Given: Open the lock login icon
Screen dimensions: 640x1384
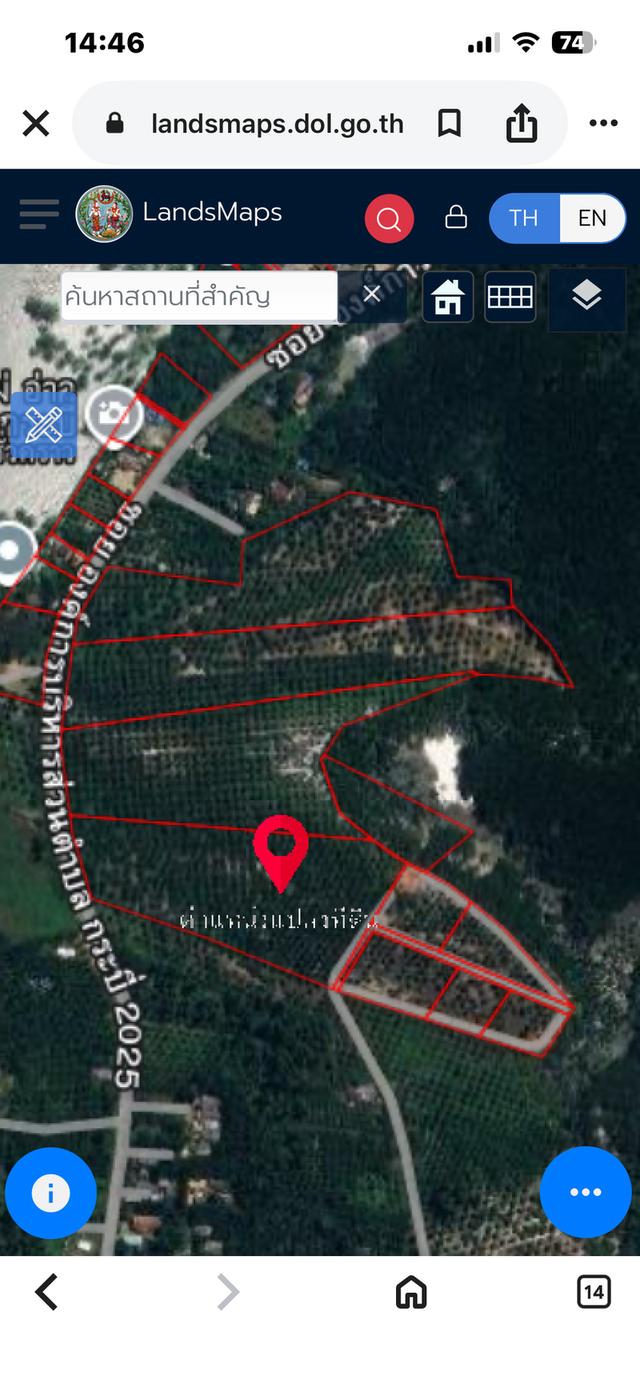Looking at the screenshot, I should point(456,217).
